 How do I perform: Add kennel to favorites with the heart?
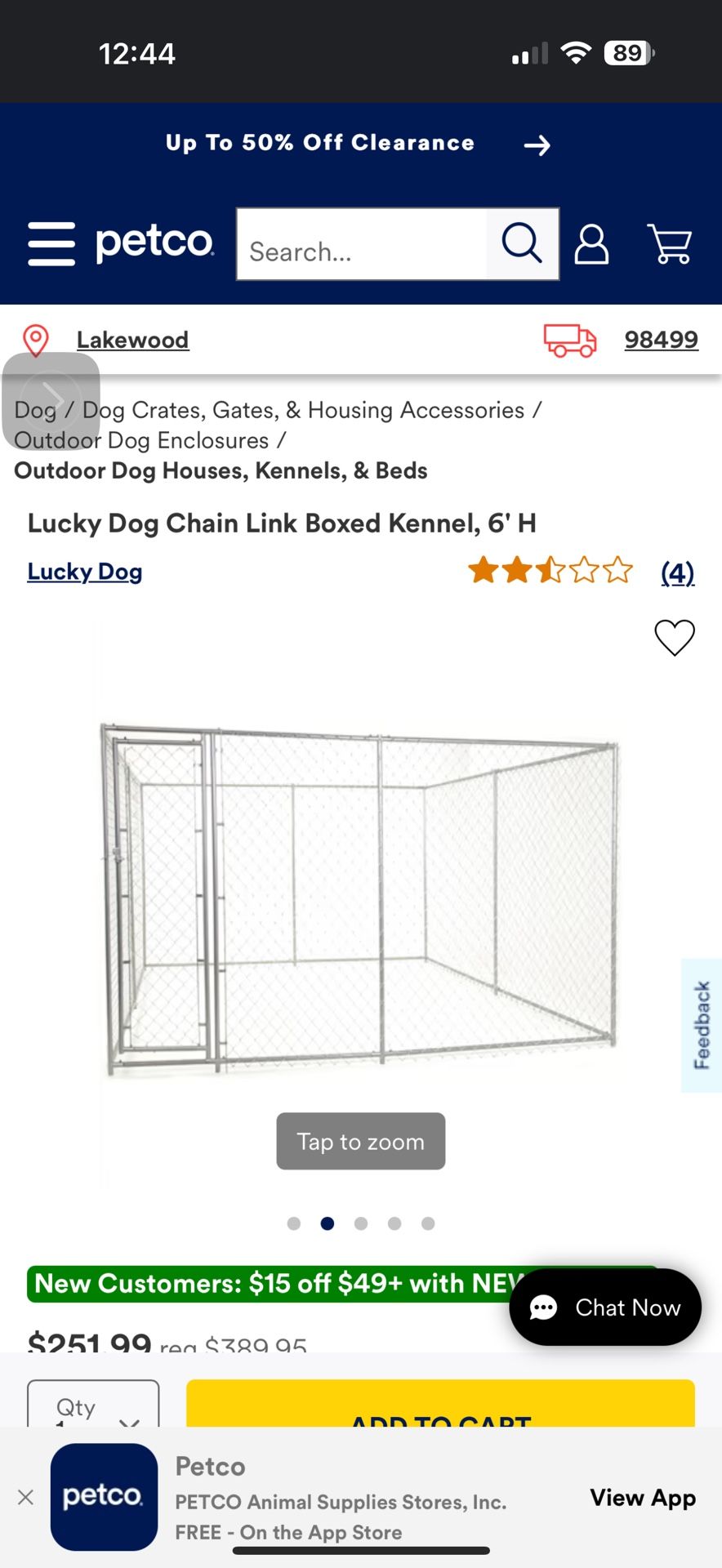(675, 637)
